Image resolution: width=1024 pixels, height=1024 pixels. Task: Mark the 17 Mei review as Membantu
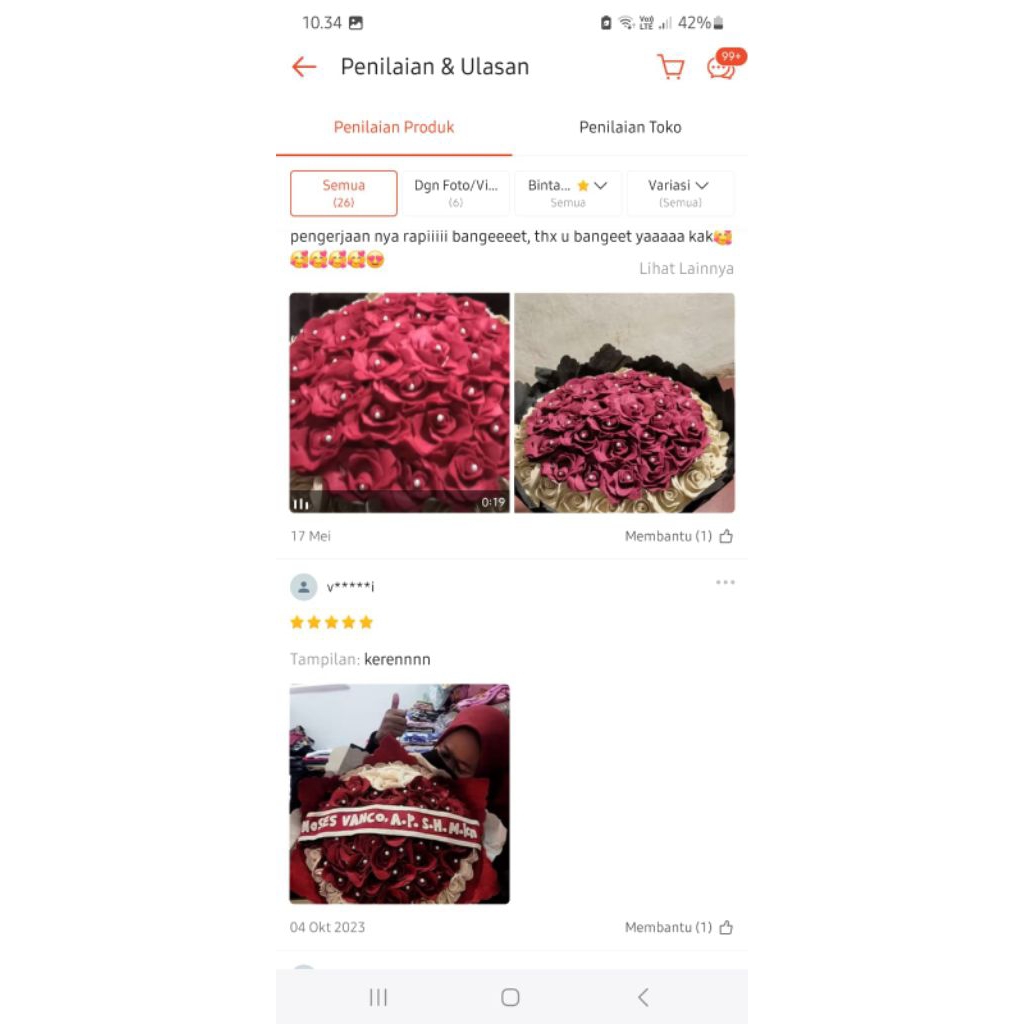[679, 536]
